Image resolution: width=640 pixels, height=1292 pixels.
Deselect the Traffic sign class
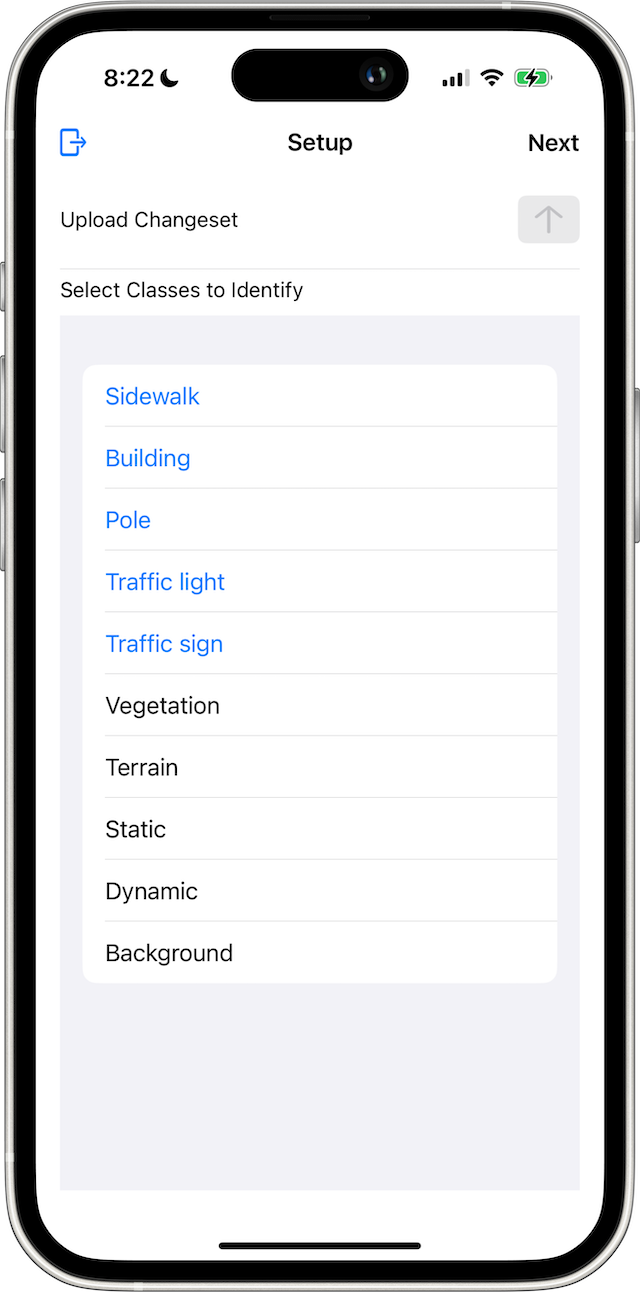tap(164, 645)
